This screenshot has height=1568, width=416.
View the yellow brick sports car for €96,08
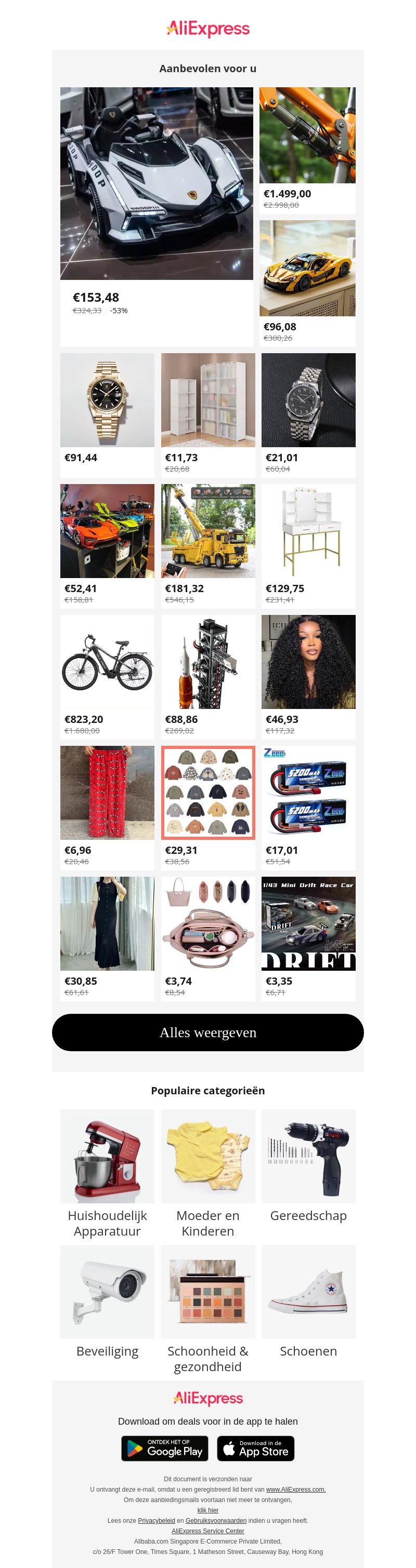point(307,268)
